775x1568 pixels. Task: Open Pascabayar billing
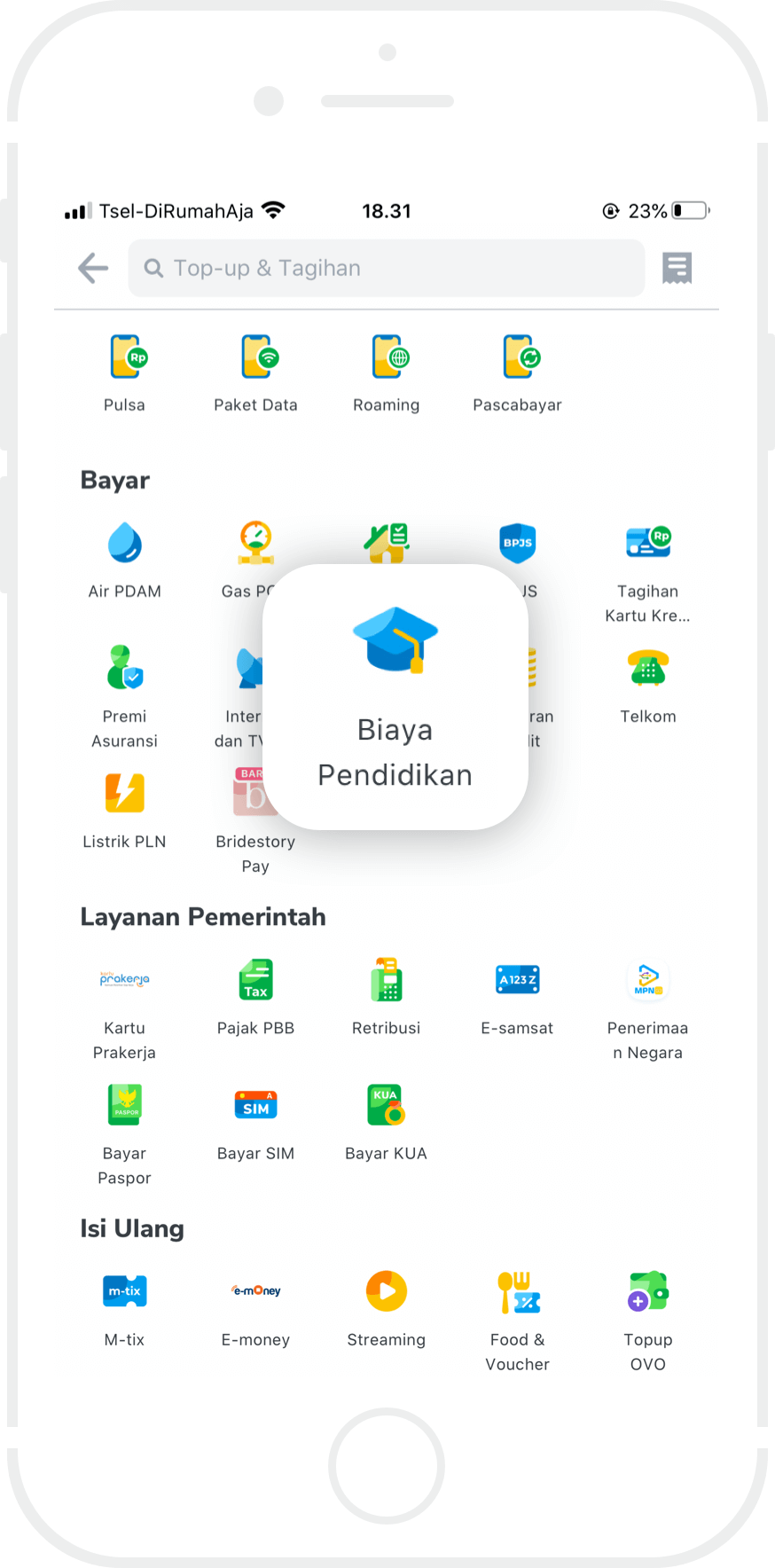[x=517, y=372]
